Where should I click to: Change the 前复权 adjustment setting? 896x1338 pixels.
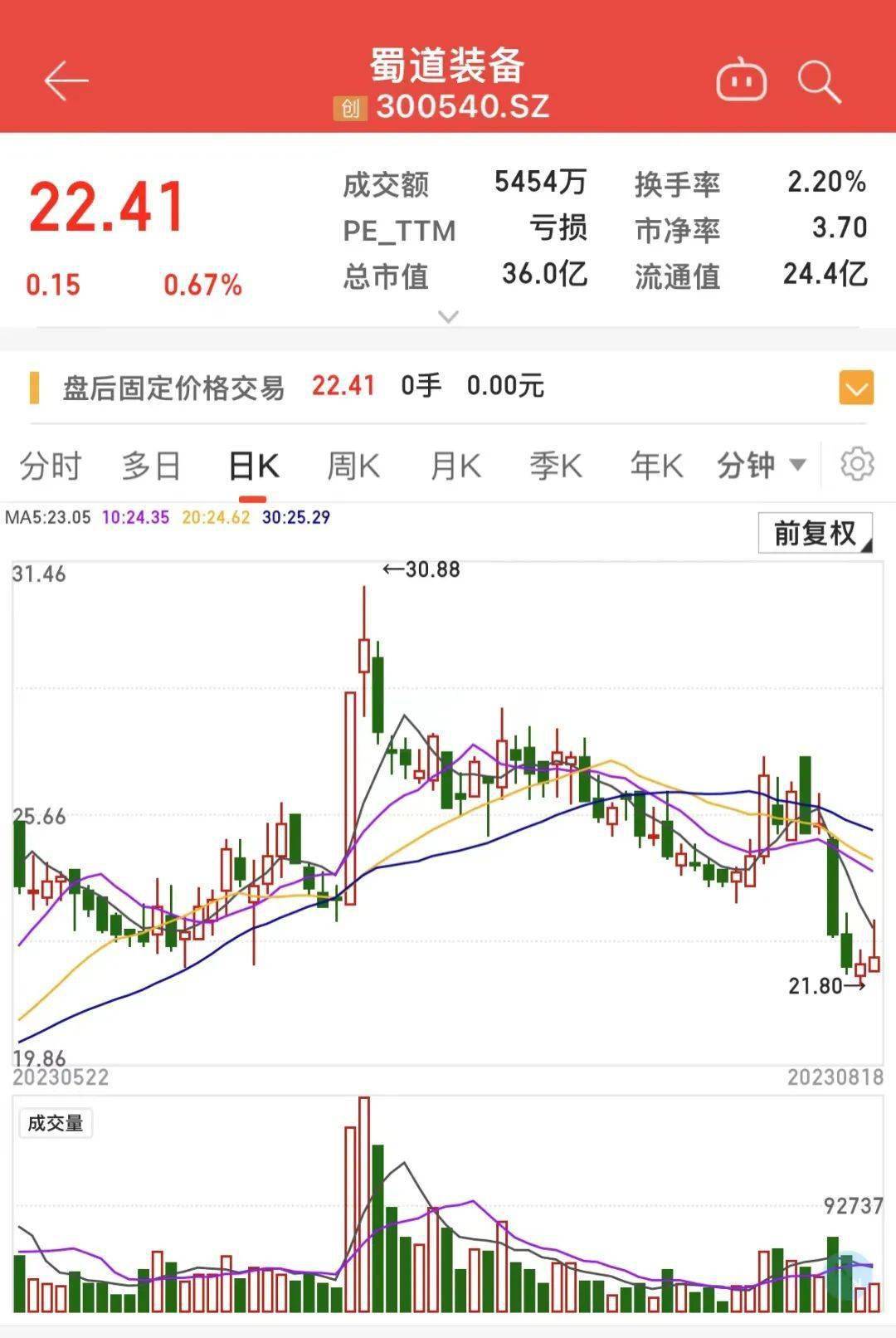point(815,533)
